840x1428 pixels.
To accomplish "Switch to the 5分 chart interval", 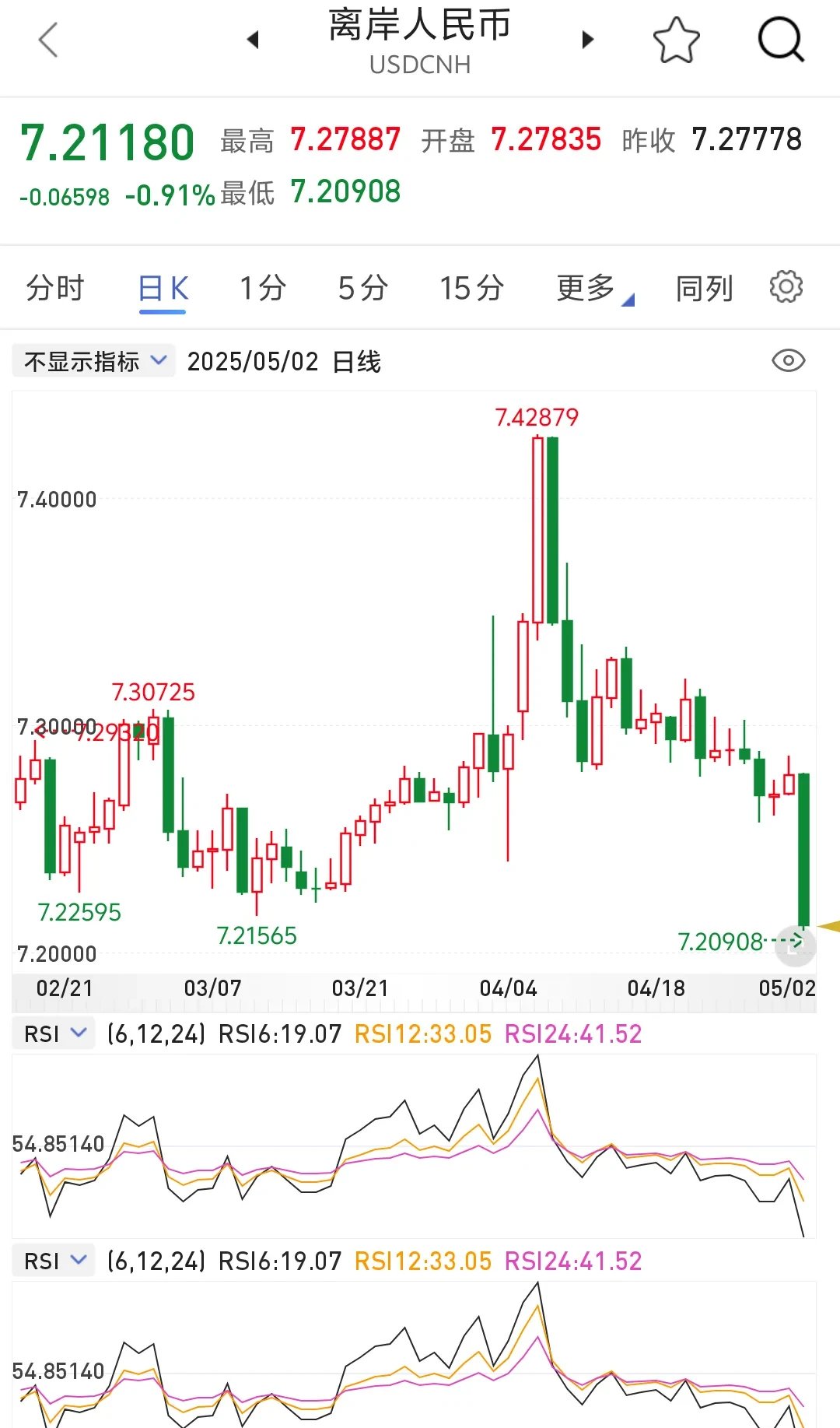I will (362, 288).
